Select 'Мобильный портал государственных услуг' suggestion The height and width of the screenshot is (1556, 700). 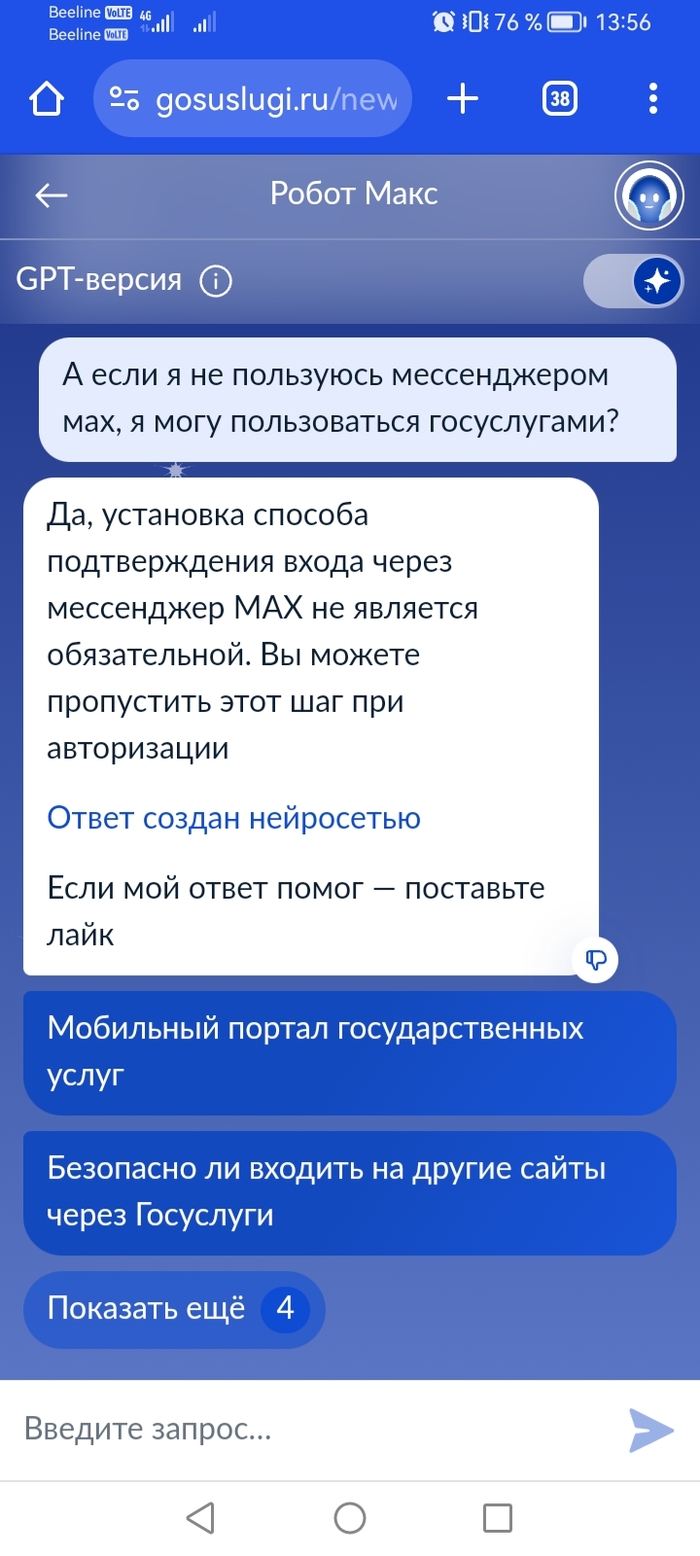[x=349, y=1052]
